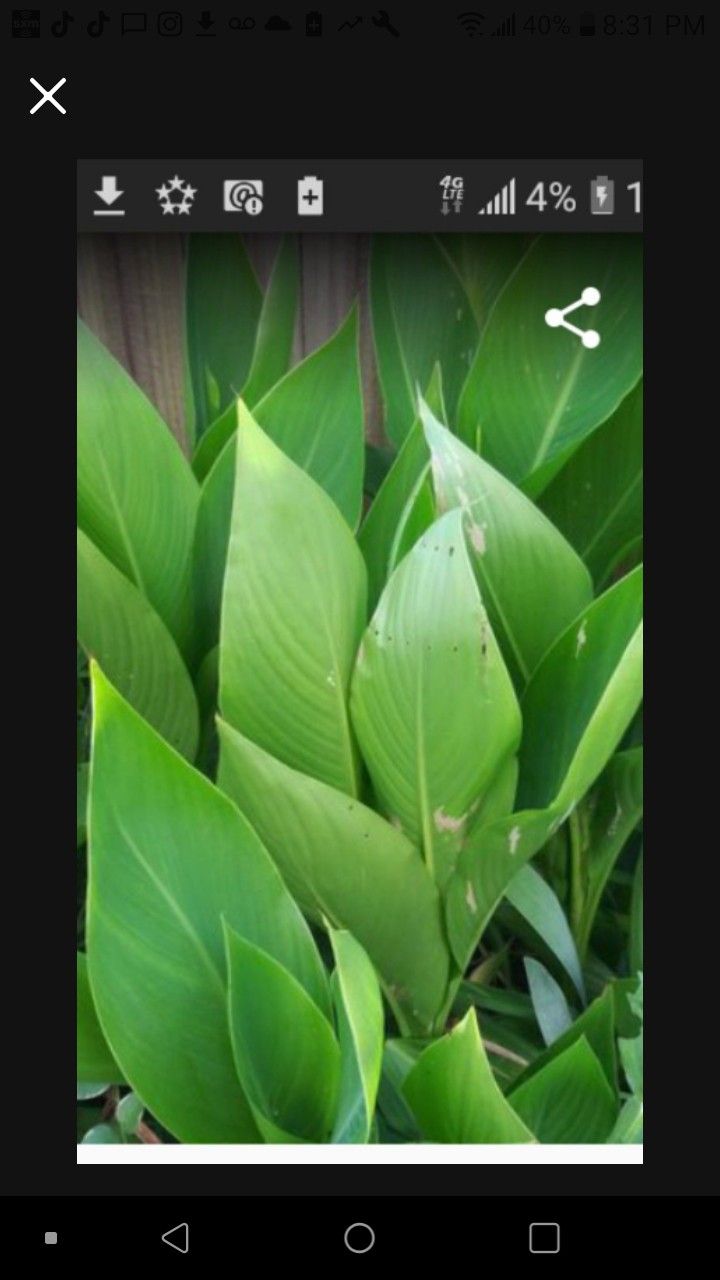This screenshot has height=1280, width=720.
Task: Close the full-screen image viewer
Action: 47,97
